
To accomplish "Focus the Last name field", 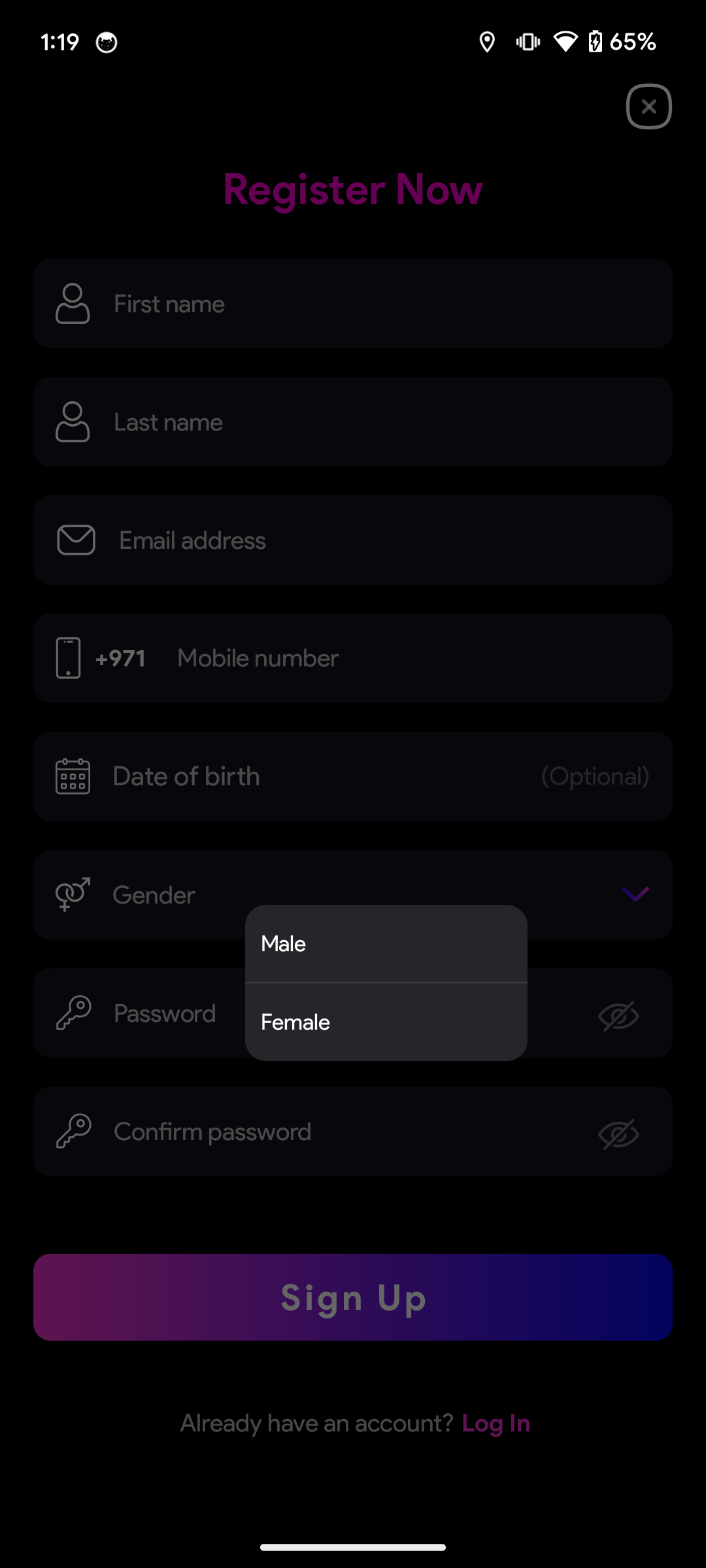I will tap(353, 422).
